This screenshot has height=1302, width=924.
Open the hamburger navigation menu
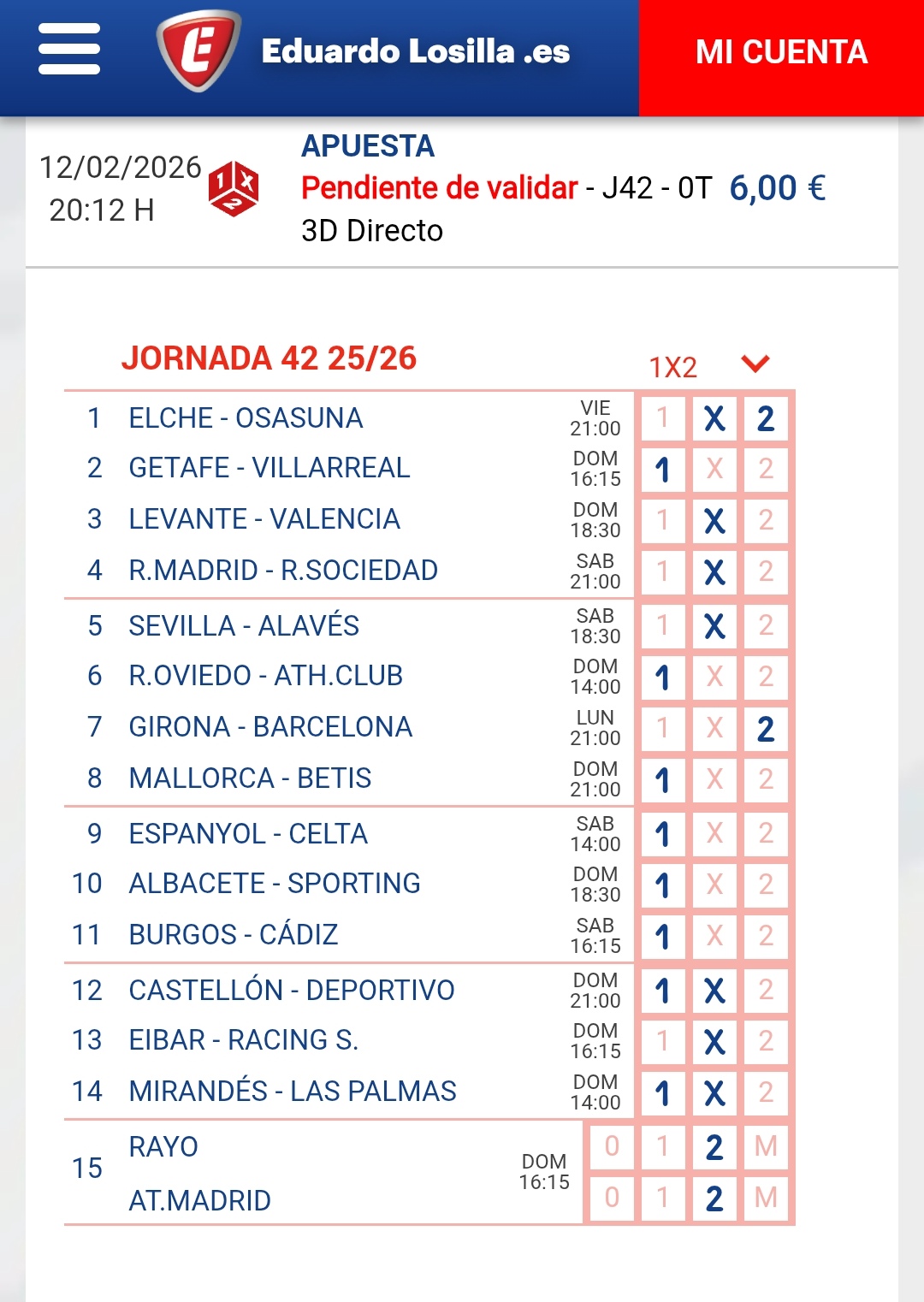tap(69, 50)
